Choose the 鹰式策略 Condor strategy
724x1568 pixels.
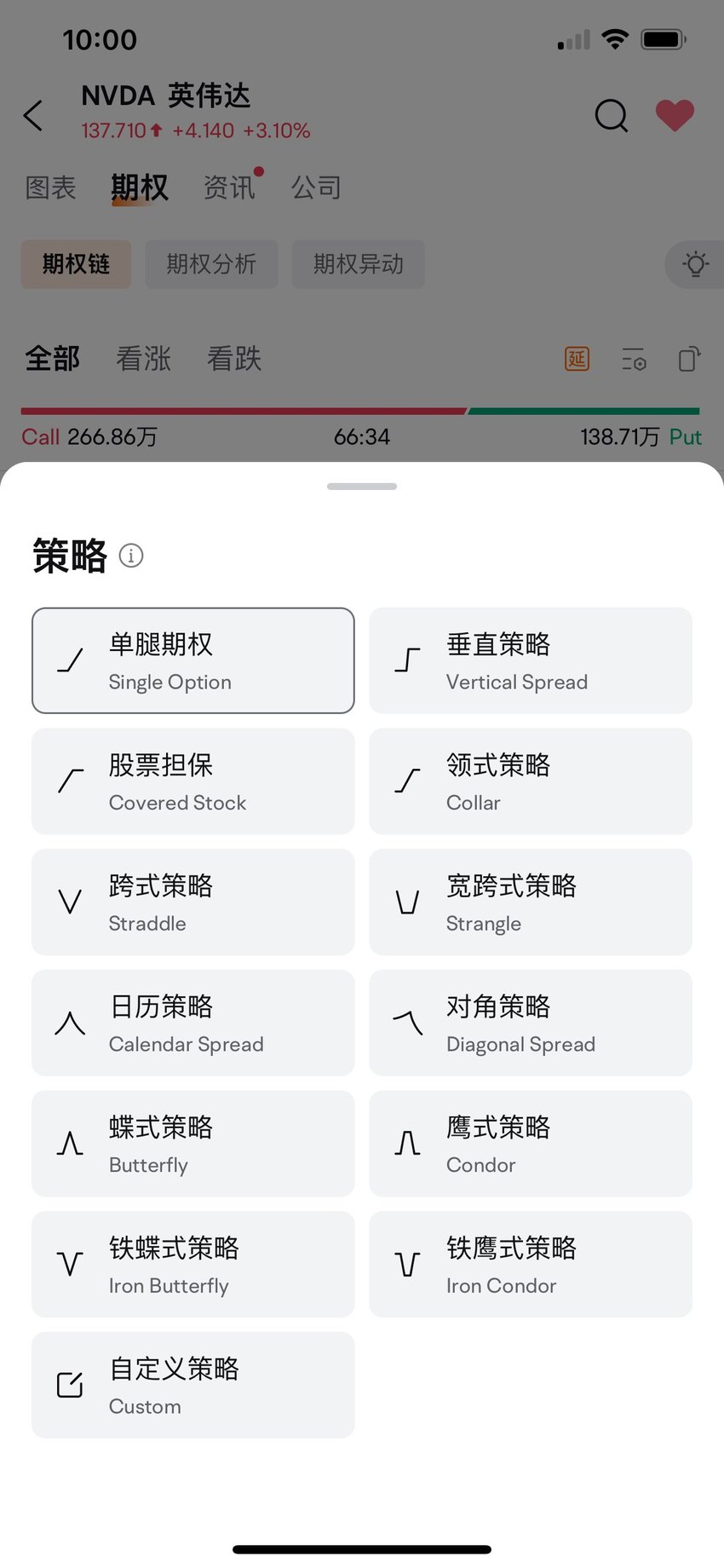(531, 1144)
